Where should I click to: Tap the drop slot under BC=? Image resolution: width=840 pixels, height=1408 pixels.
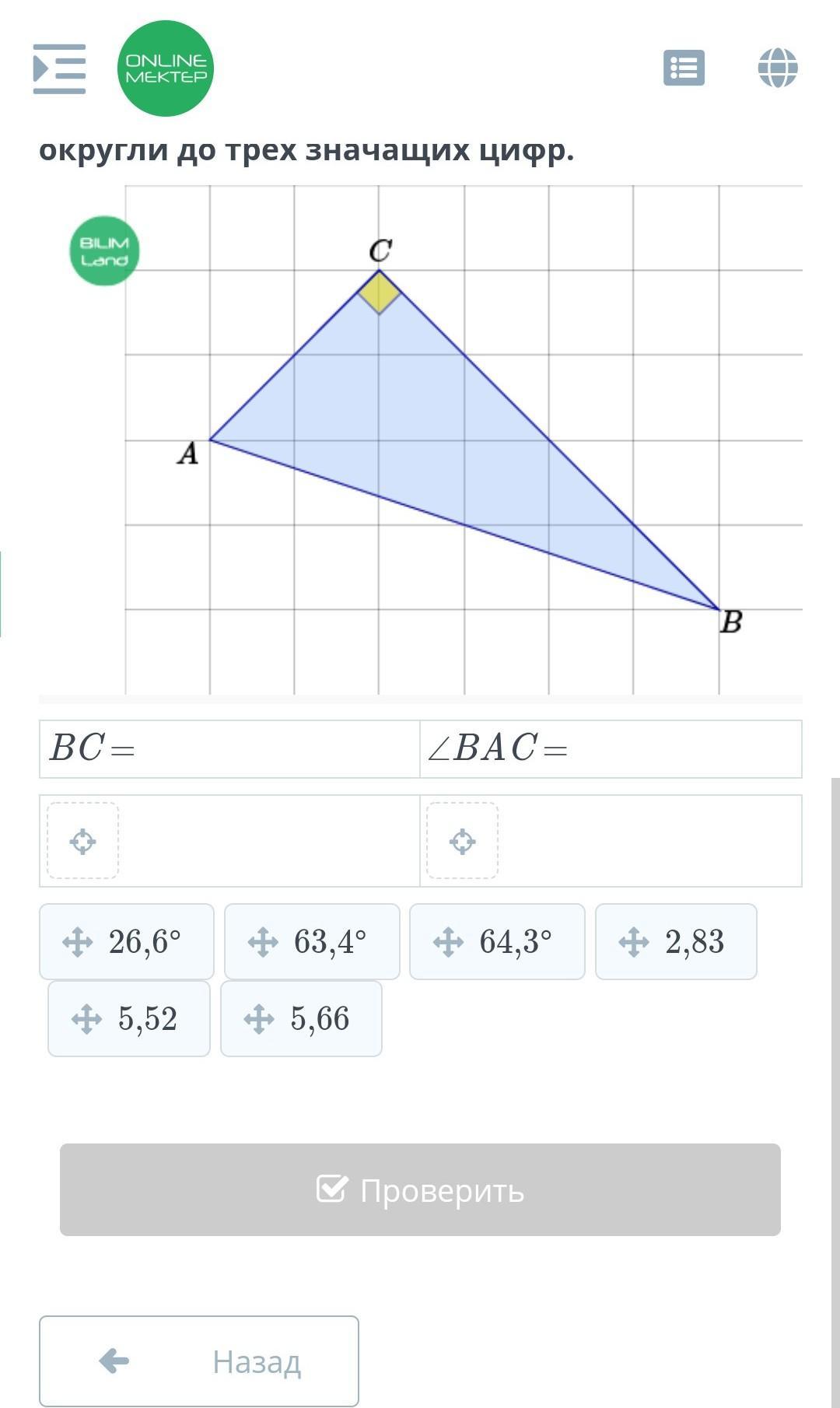tap(83, 841)
